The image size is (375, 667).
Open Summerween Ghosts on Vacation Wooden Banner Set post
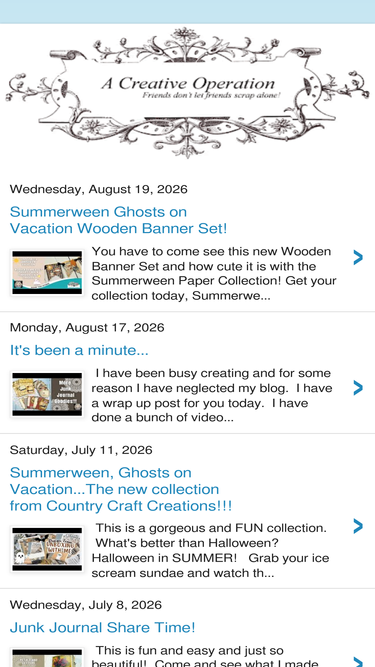pos(118,220)
